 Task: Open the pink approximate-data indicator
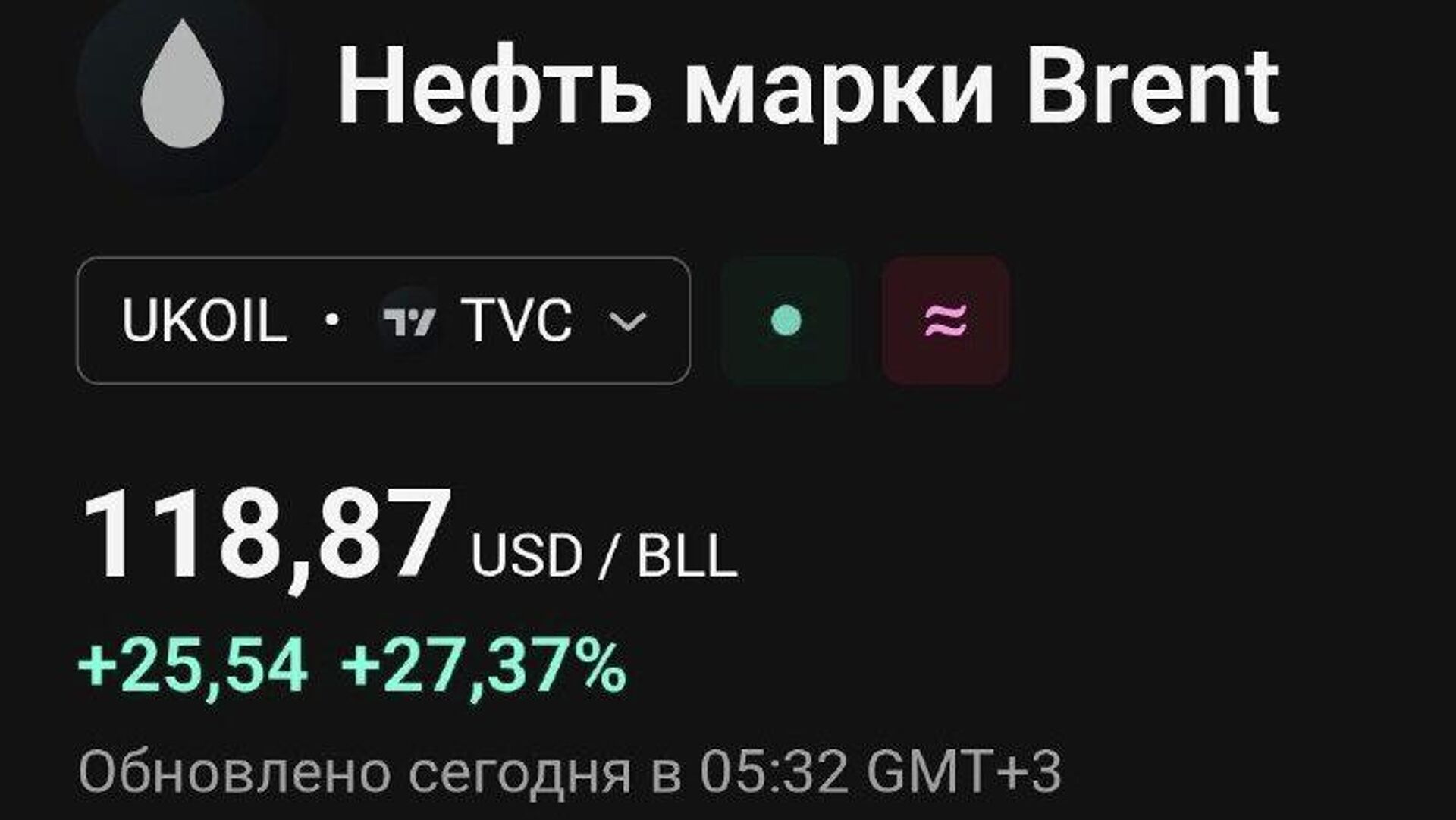click(x=946, y=321)
